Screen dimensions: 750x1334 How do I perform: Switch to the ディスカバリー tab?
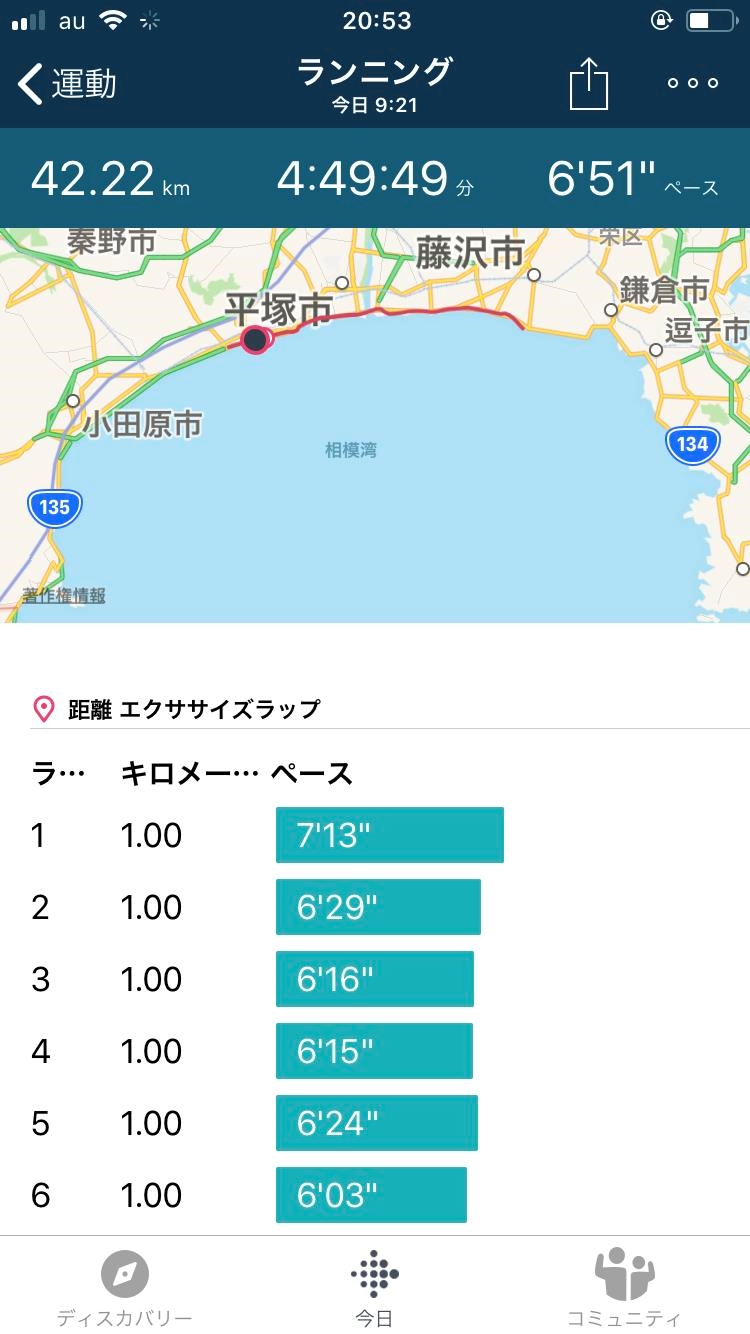(124, 1289)
